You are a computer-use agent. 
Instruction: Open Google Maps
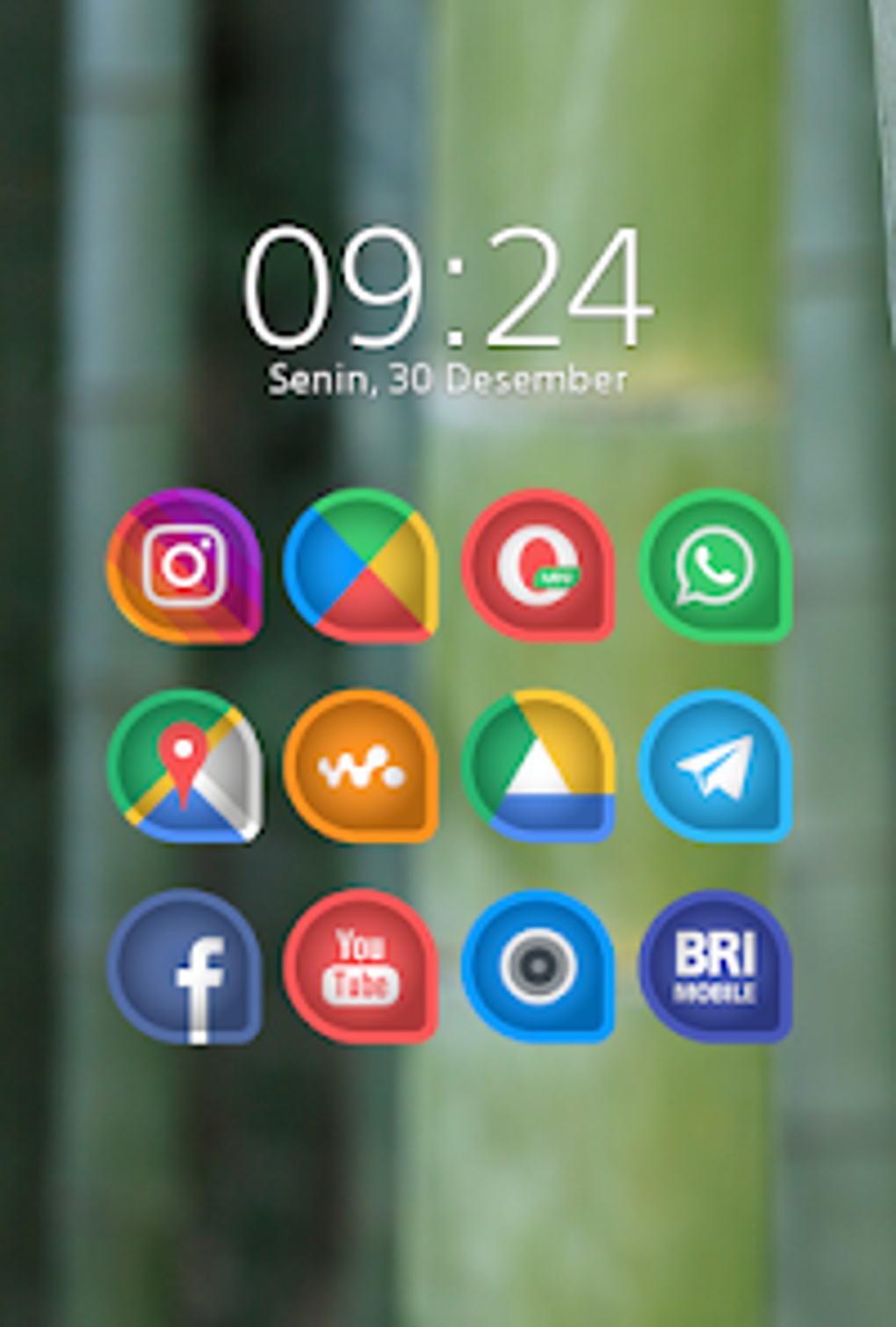[x=186, y=766]
